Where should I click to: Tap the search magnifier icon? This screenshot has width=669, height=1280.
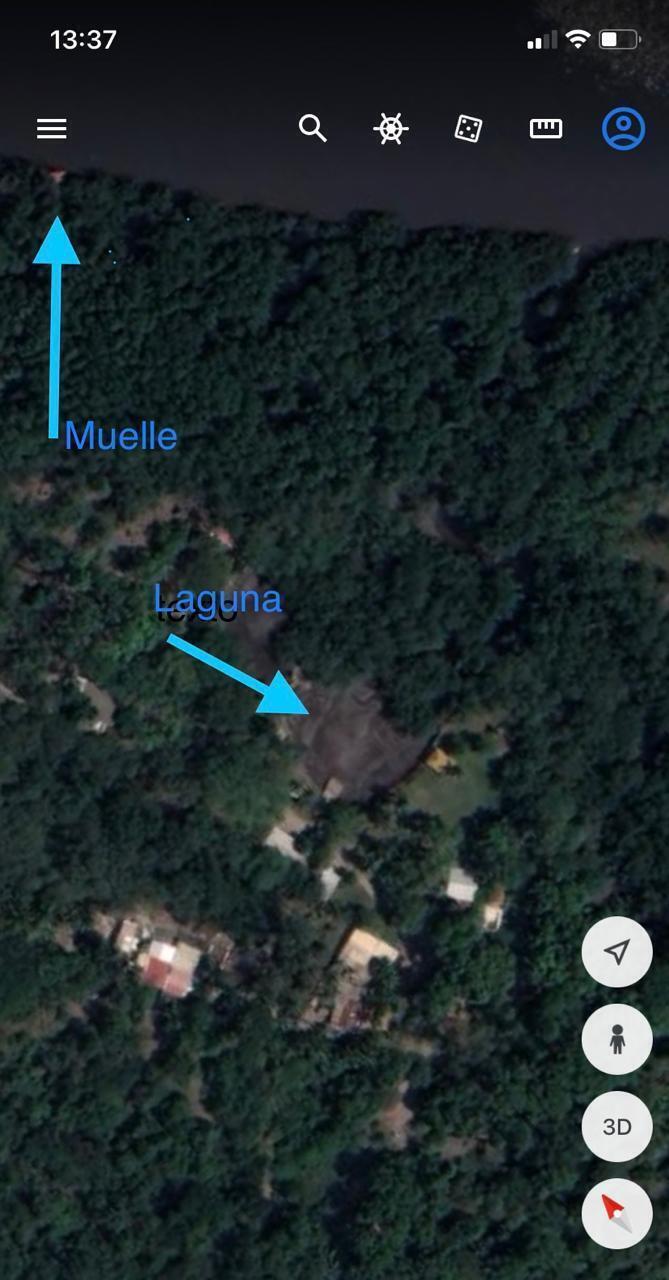tap(313, 129)
